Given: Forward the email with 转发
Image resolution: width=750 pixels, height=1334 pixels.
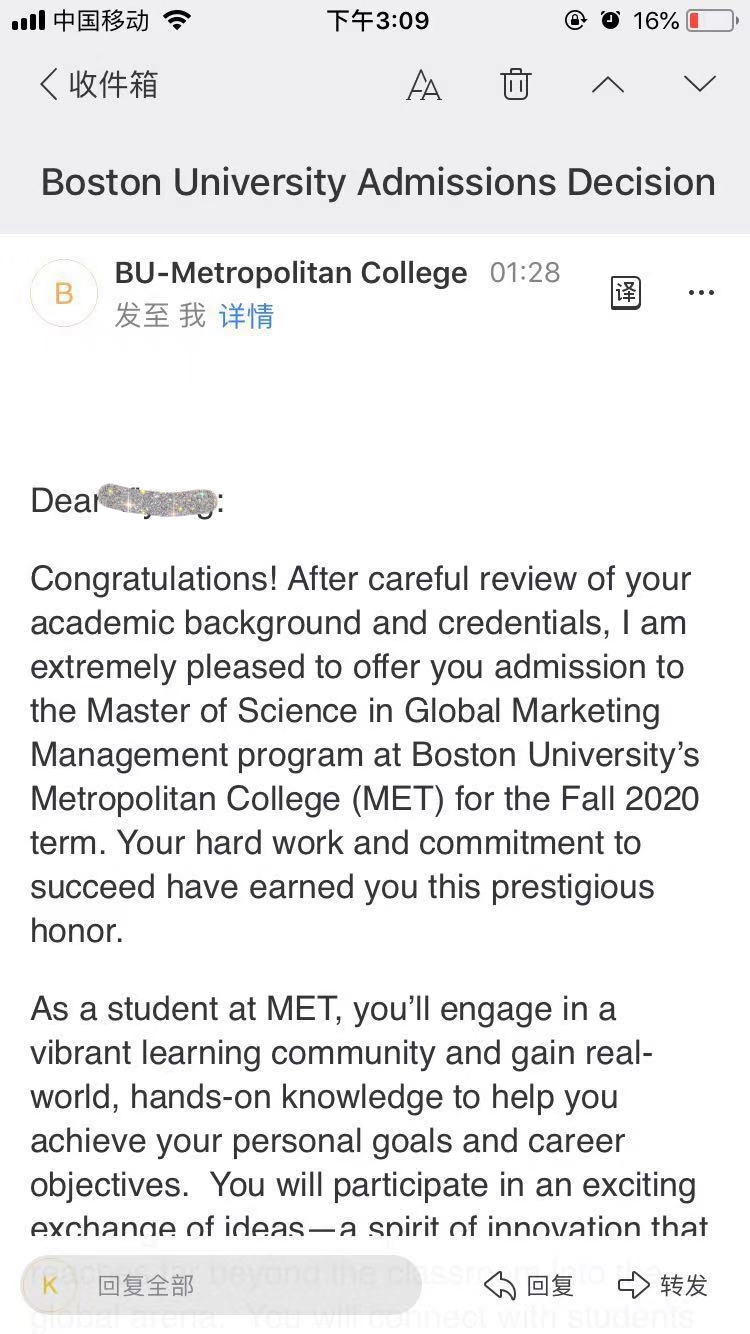Looking at the screenshot, I should pyautogui.click(x=662, y=1285).
